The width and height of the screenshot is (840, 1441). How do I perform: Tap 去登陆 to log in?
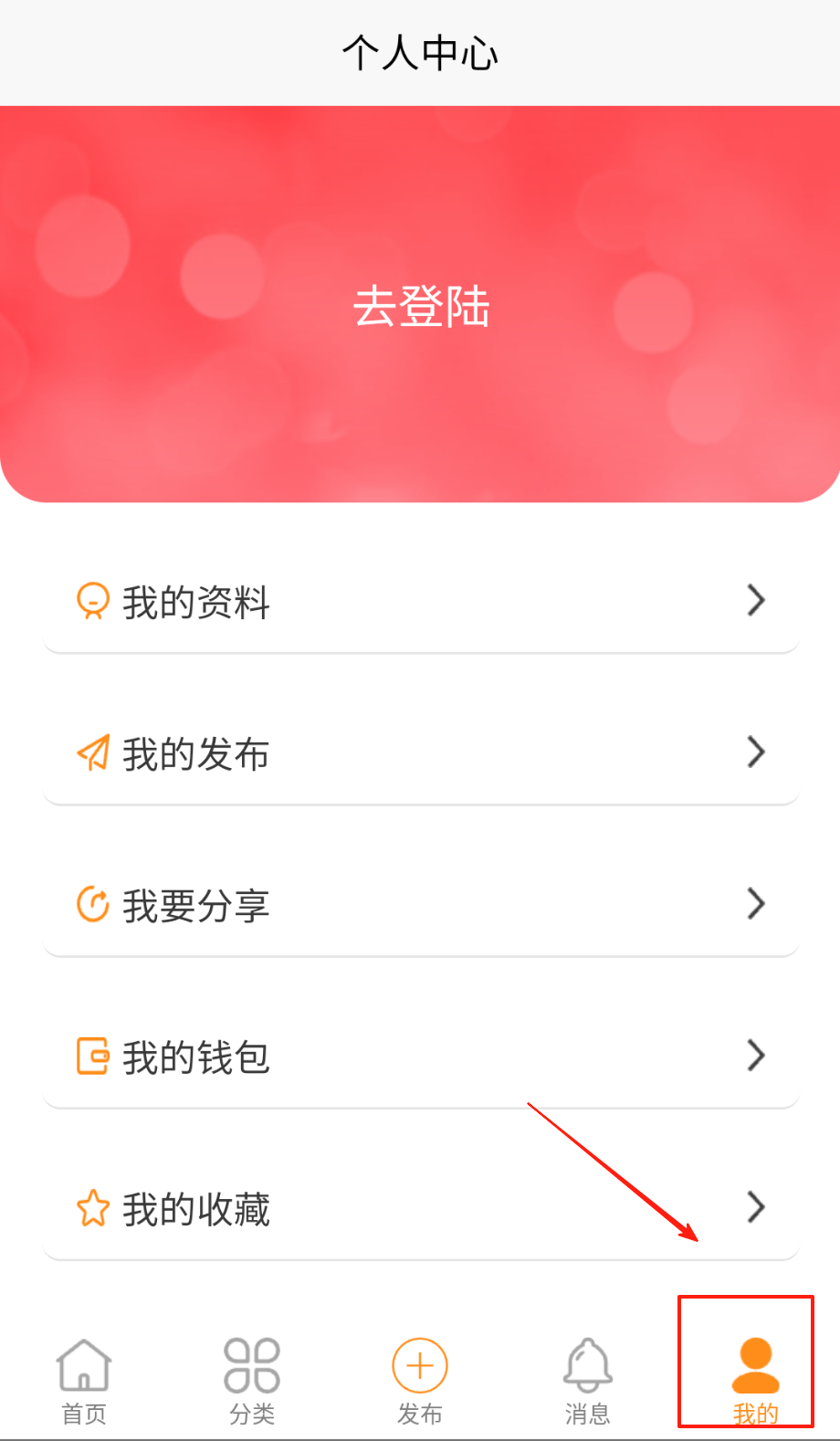tap(421, 306)
